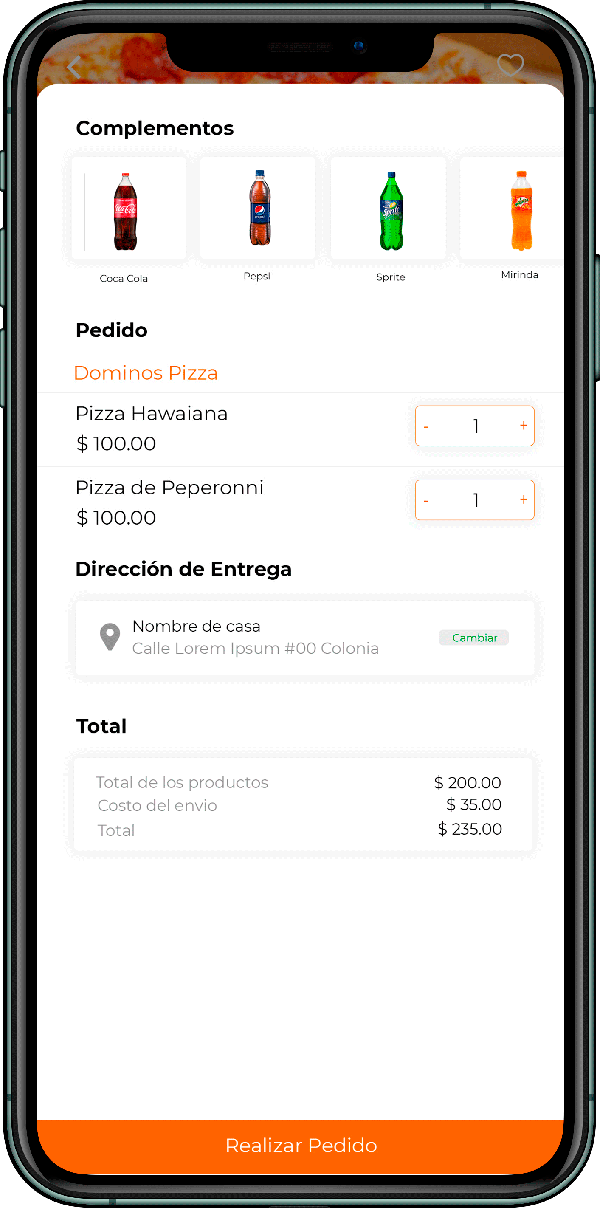
Task: Increase Pizza Hawaiana quantity
Action: 523,426
